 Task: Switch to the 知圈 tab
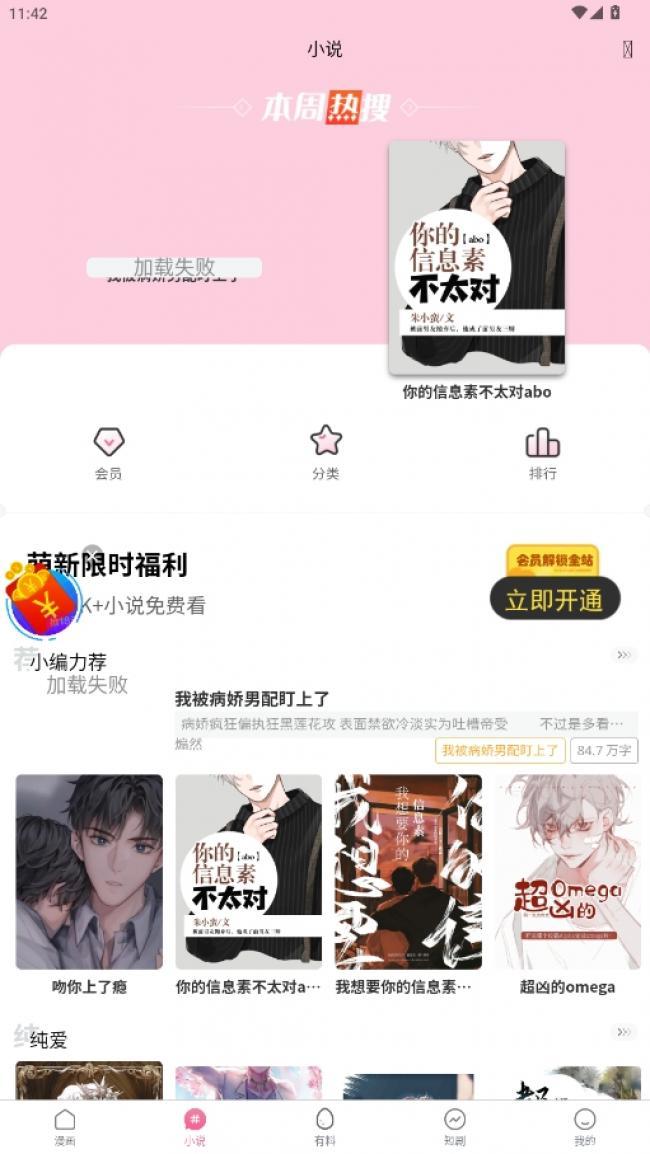(454, 1127)
